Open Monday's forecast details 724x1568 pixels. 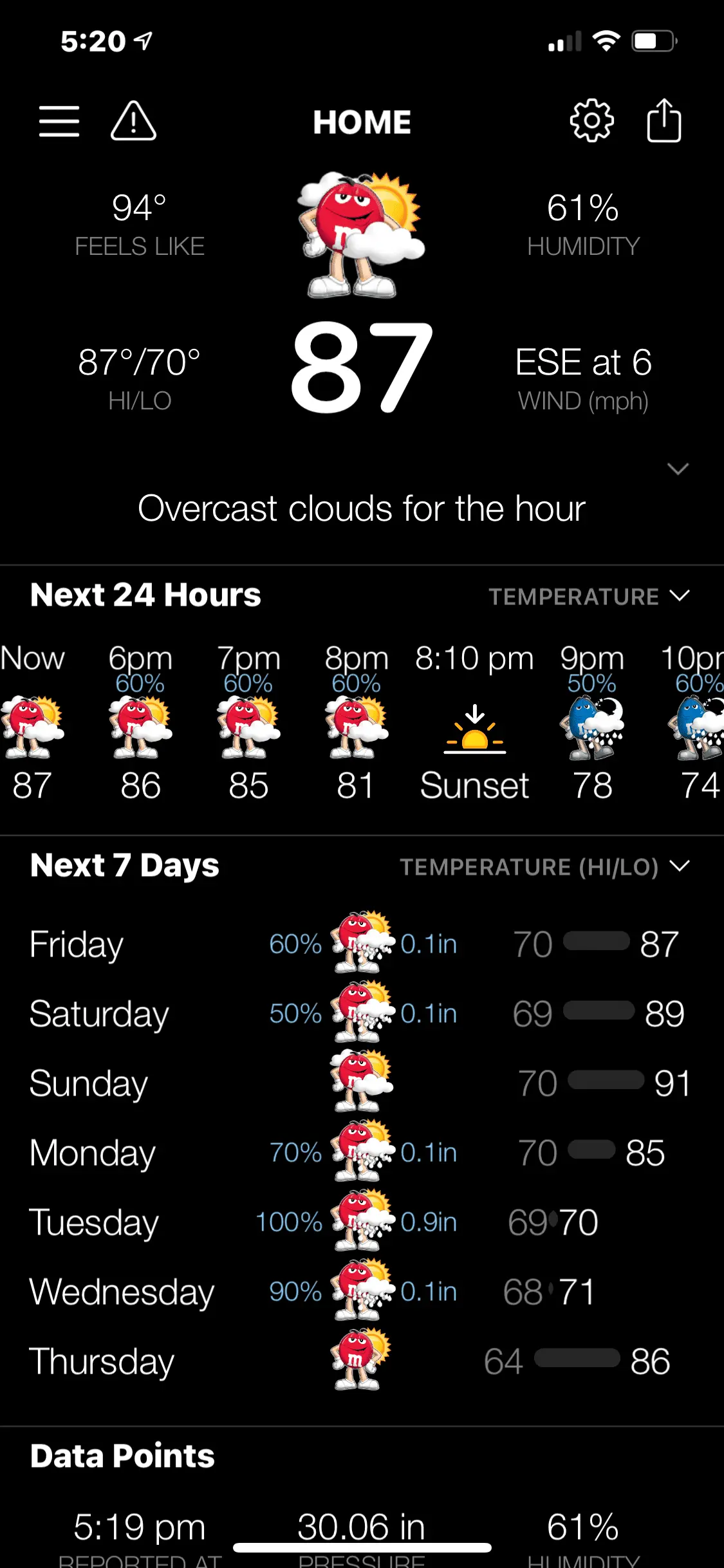pos(360,1153)
